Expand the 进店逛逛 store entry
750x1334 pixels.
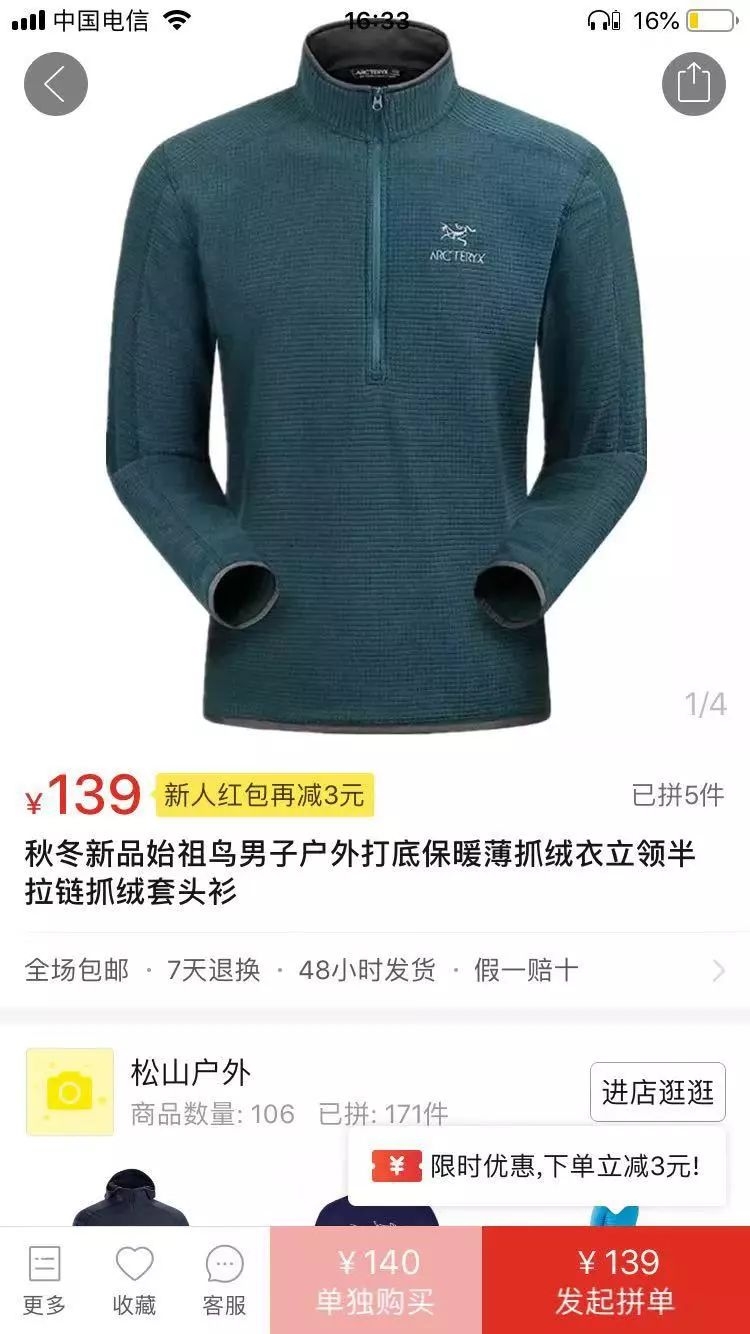(x=657, y=1092)
